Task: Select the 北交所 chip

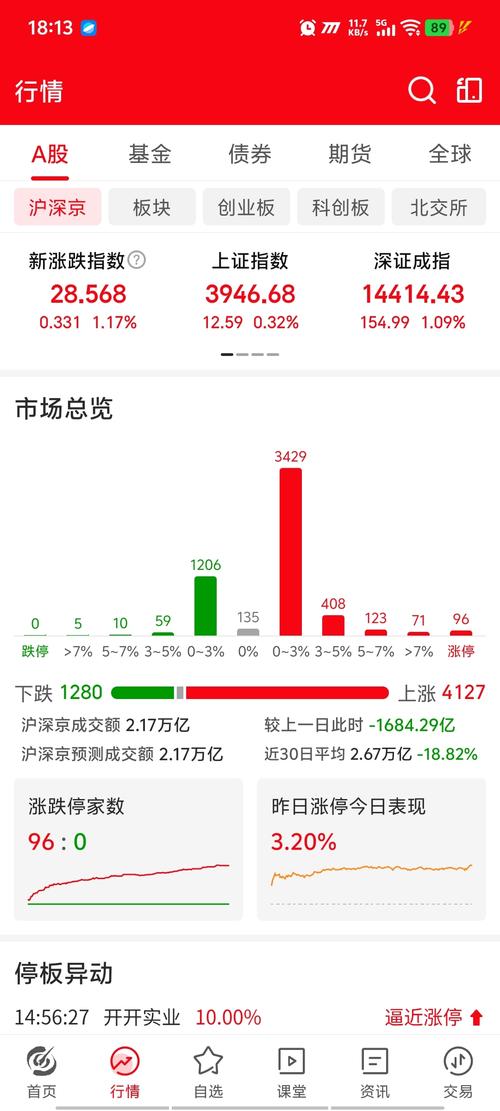Action: click(439, 207)
